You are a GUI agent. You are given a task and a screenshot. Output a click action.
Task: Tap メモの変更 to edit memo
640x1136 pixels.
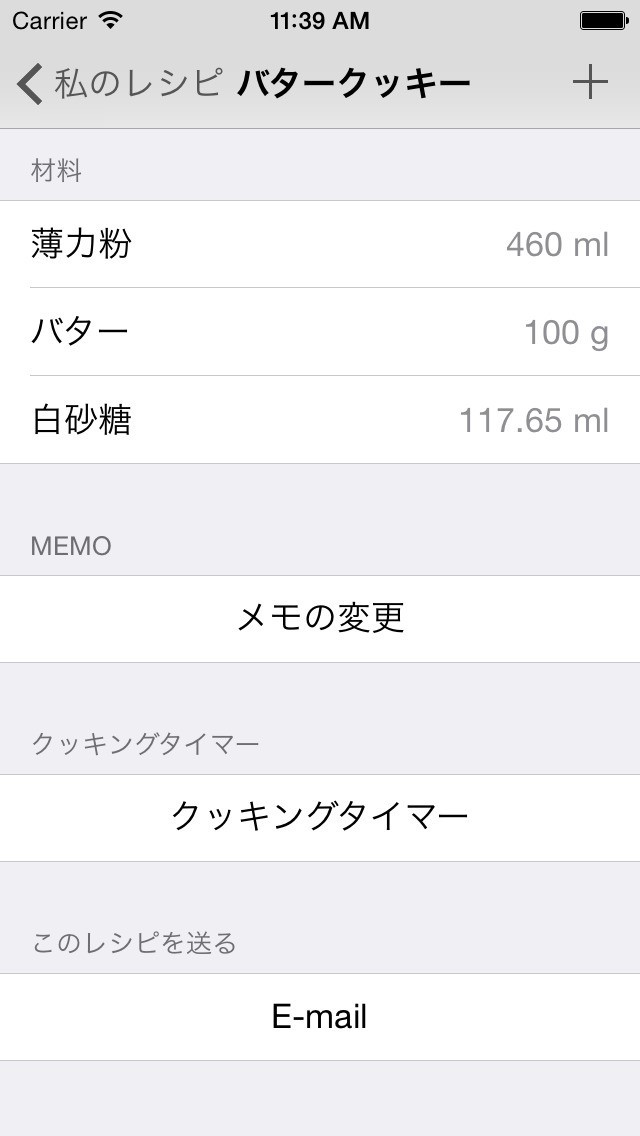(320, 618)
